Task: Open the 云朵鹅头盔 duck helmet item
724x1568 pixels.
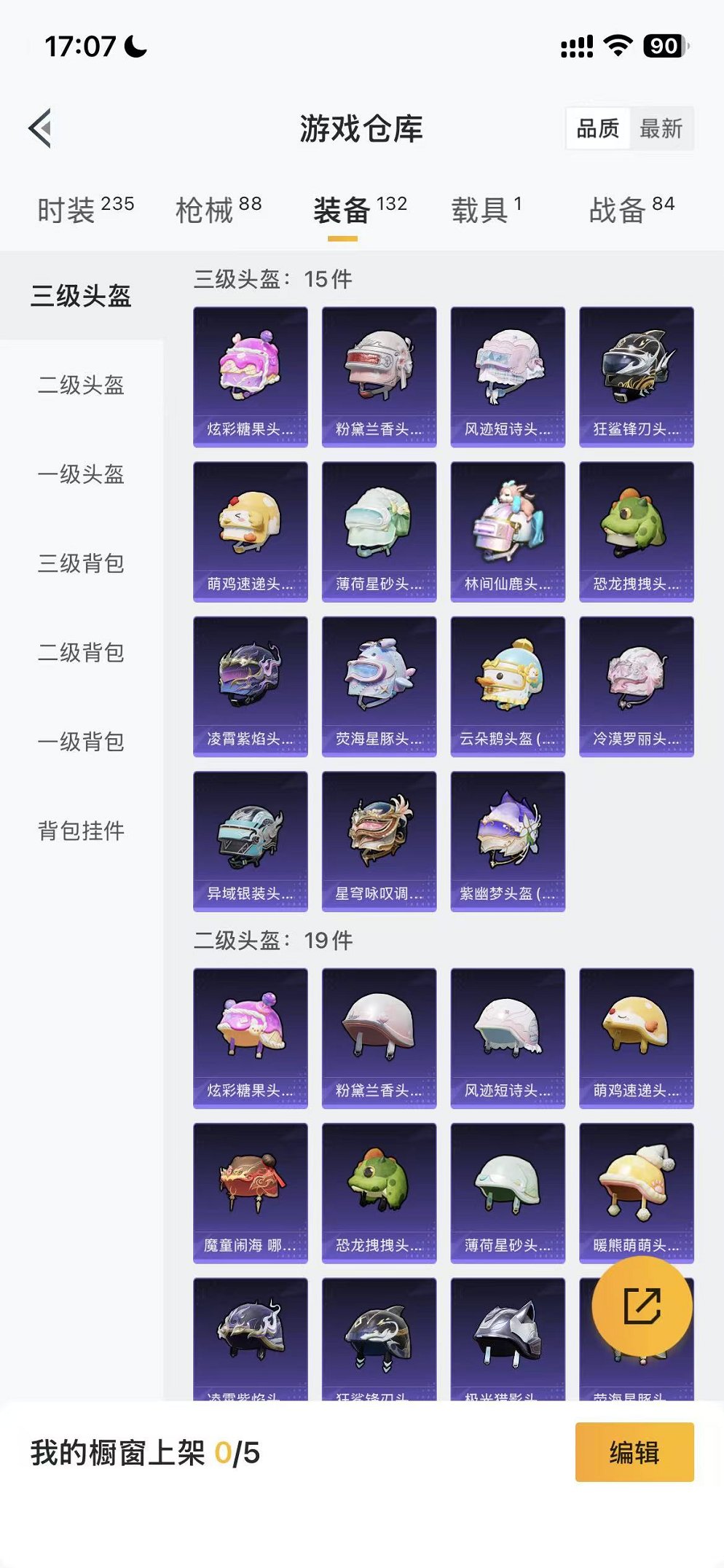Action: coord(508,685)
